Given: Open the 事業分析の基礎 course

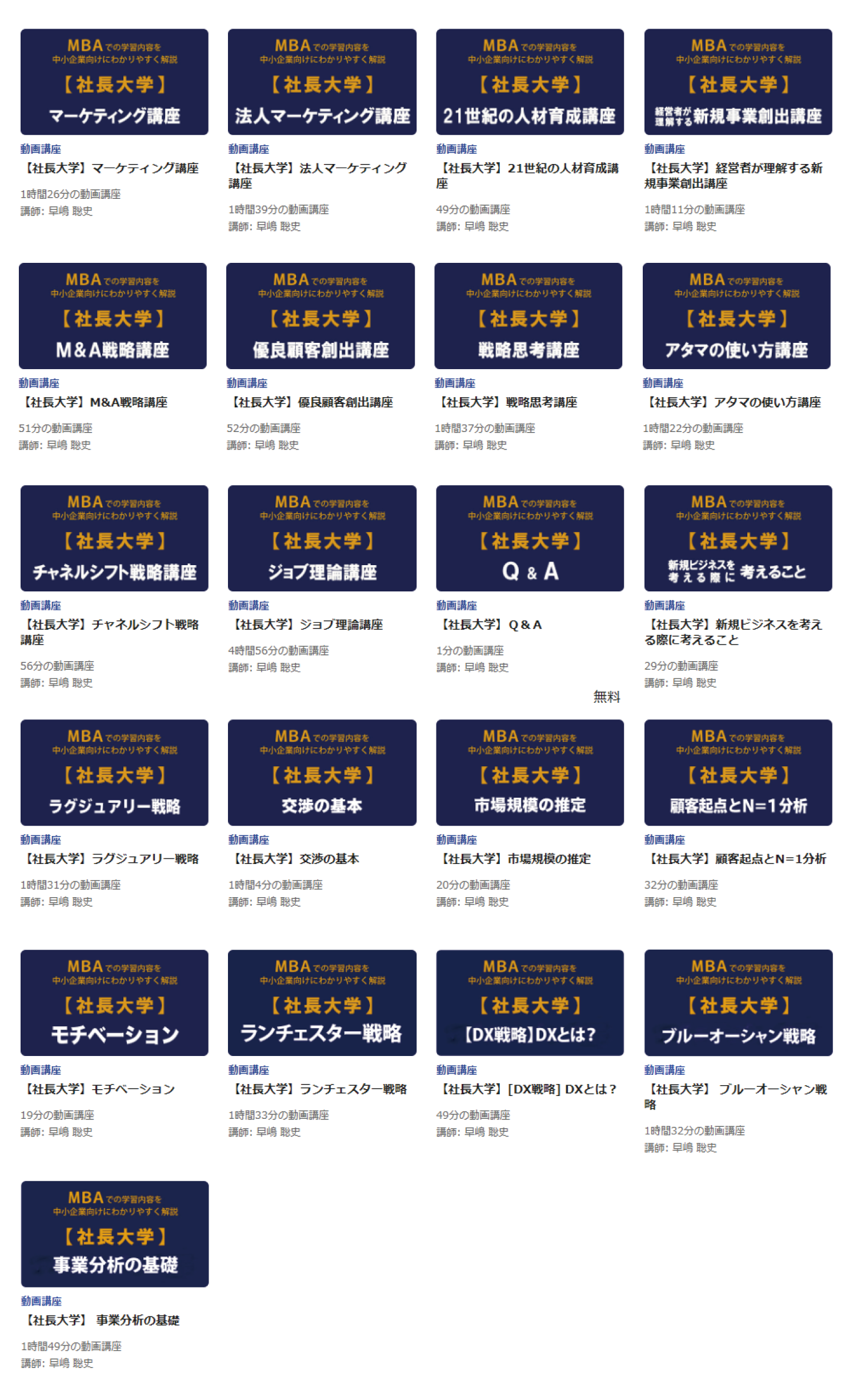Looking at the screenshot, I should coord(115,1234).
